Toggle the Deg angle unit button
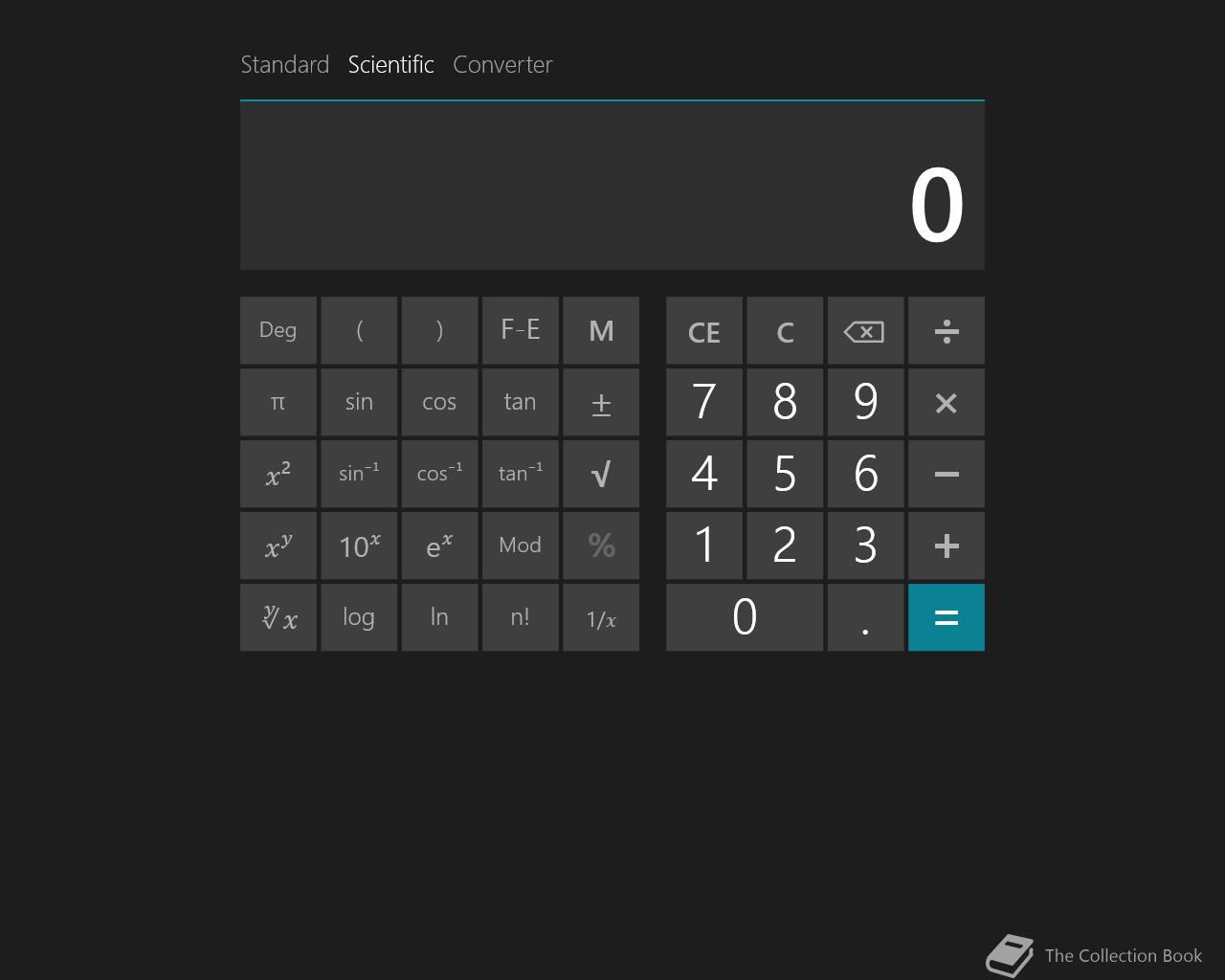This screenshot has width=1225, height=980. pyautogui.click(x=278, y=330)
